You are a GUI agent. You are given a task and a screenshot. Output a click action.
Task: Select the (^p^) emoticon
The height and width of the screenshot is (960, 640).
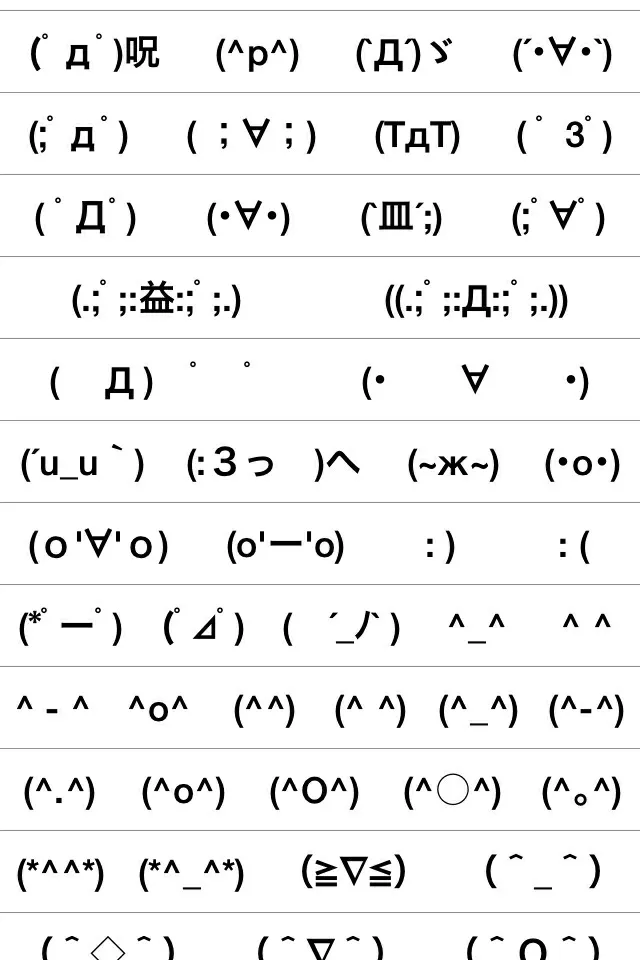point(257,54)
